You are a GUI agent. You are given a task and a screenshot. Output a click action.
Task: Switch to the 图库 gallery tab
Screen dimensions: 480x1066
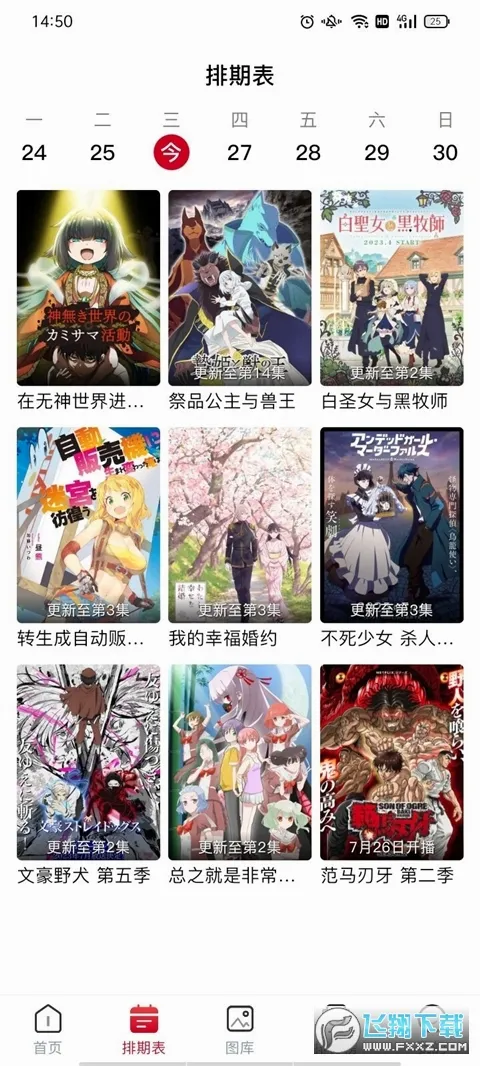239,1029
